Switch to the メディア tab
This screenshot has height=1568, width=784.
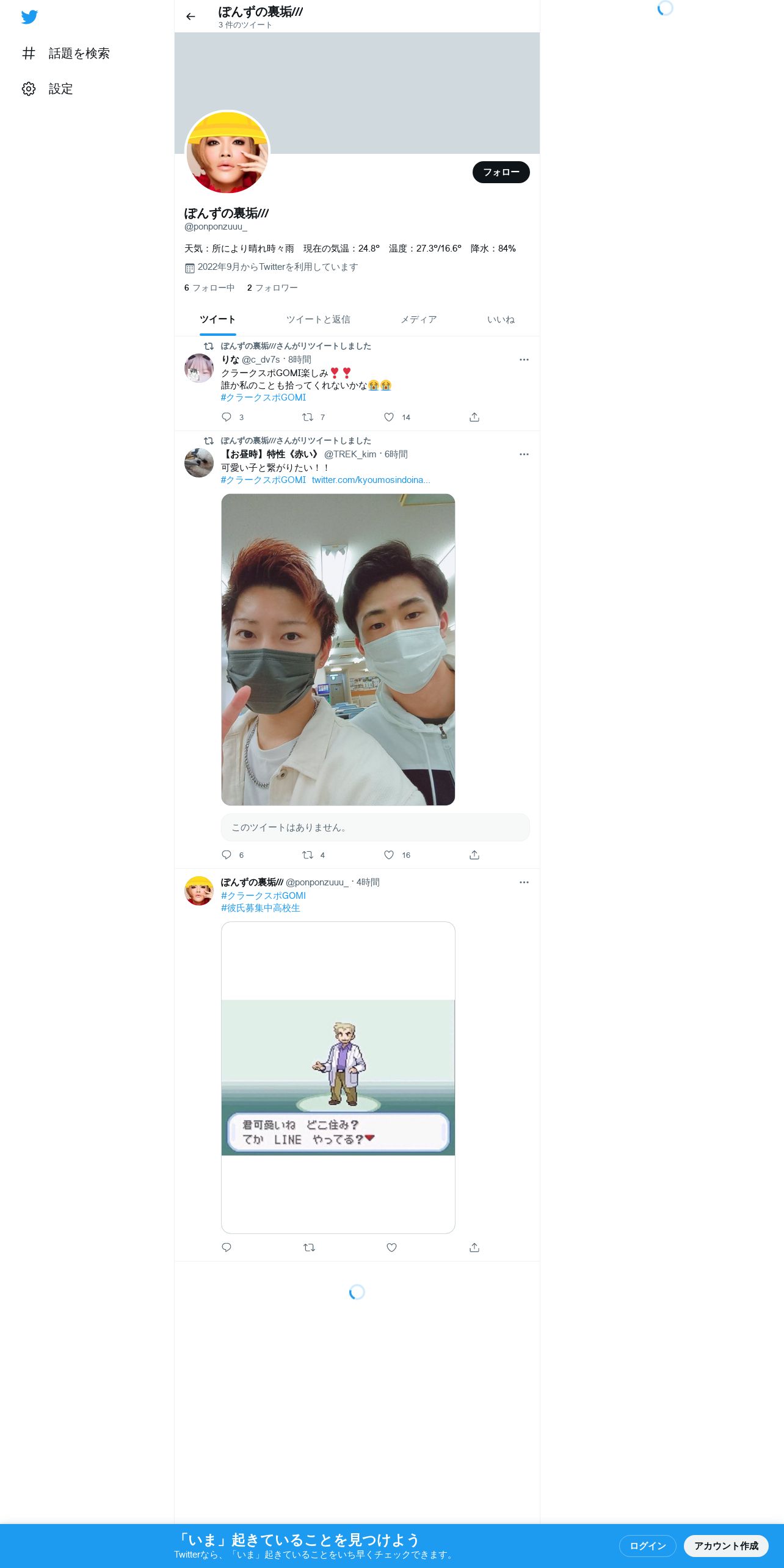[x=418, y=319]
